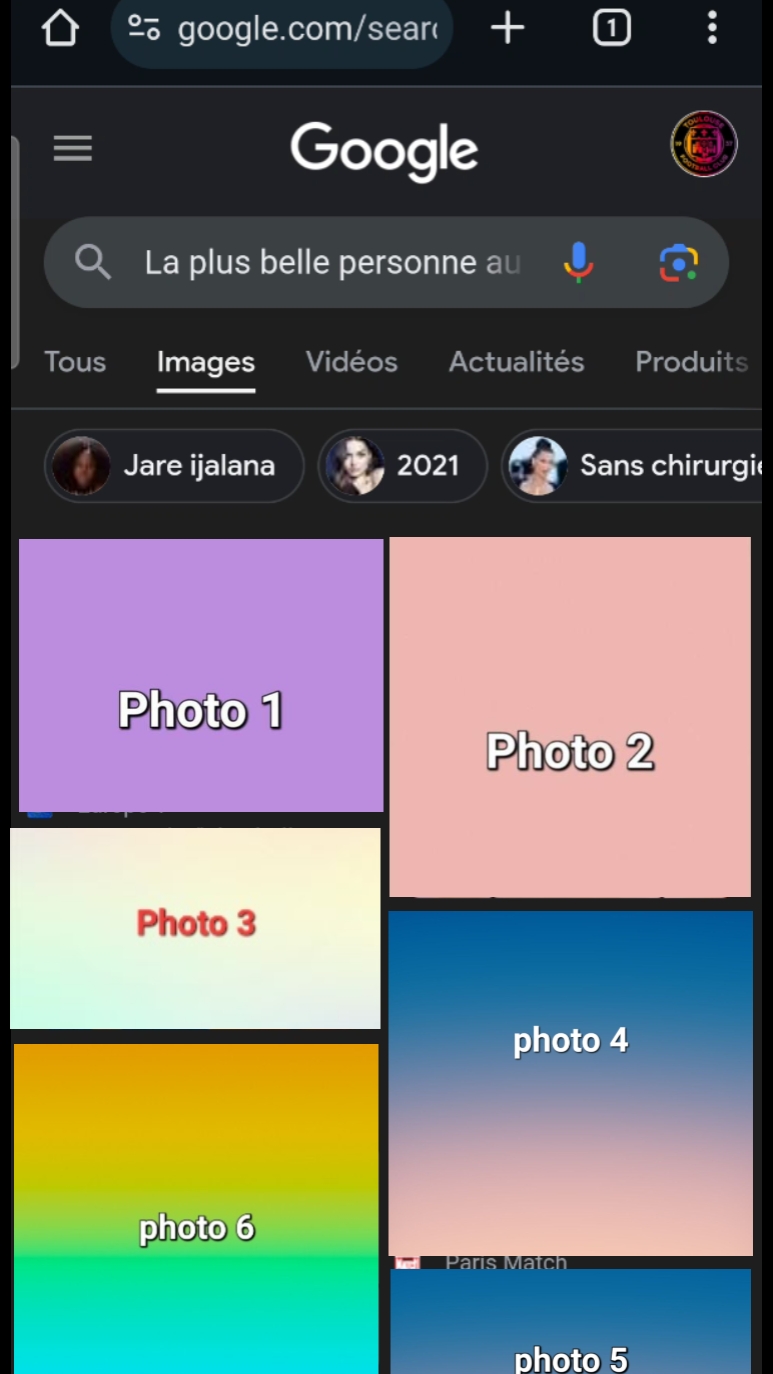Switch to the Tous tab
The height and width of the screenshot is (1374, 773).
pyautogui.click(x=75, y=362)
